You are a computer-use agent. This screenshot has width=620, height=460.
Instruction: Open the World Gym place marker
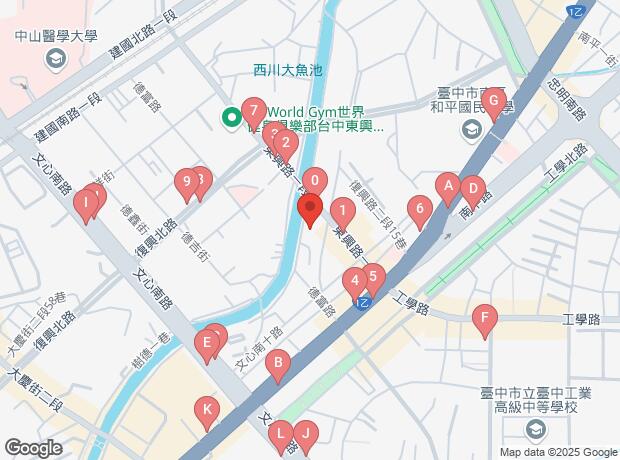[x=231, y=118]
